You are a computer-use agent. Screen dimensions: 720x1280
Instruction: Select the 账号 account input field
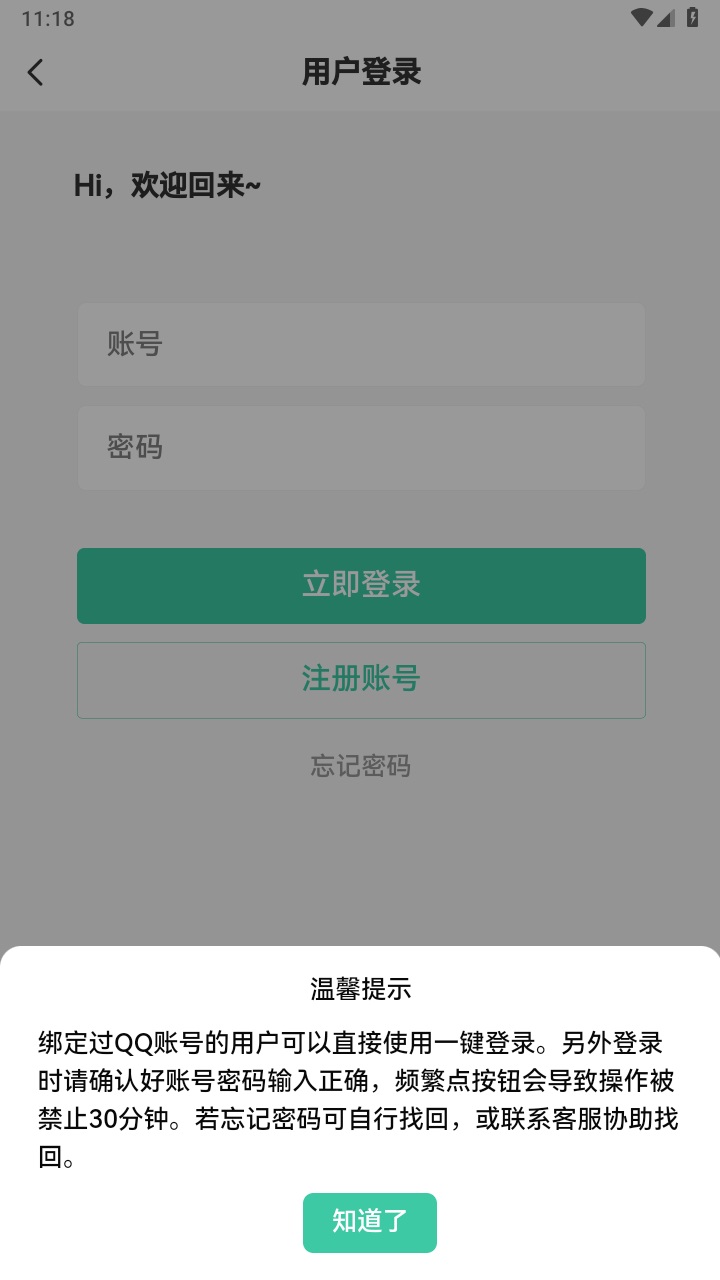click(x=360, y=344)
